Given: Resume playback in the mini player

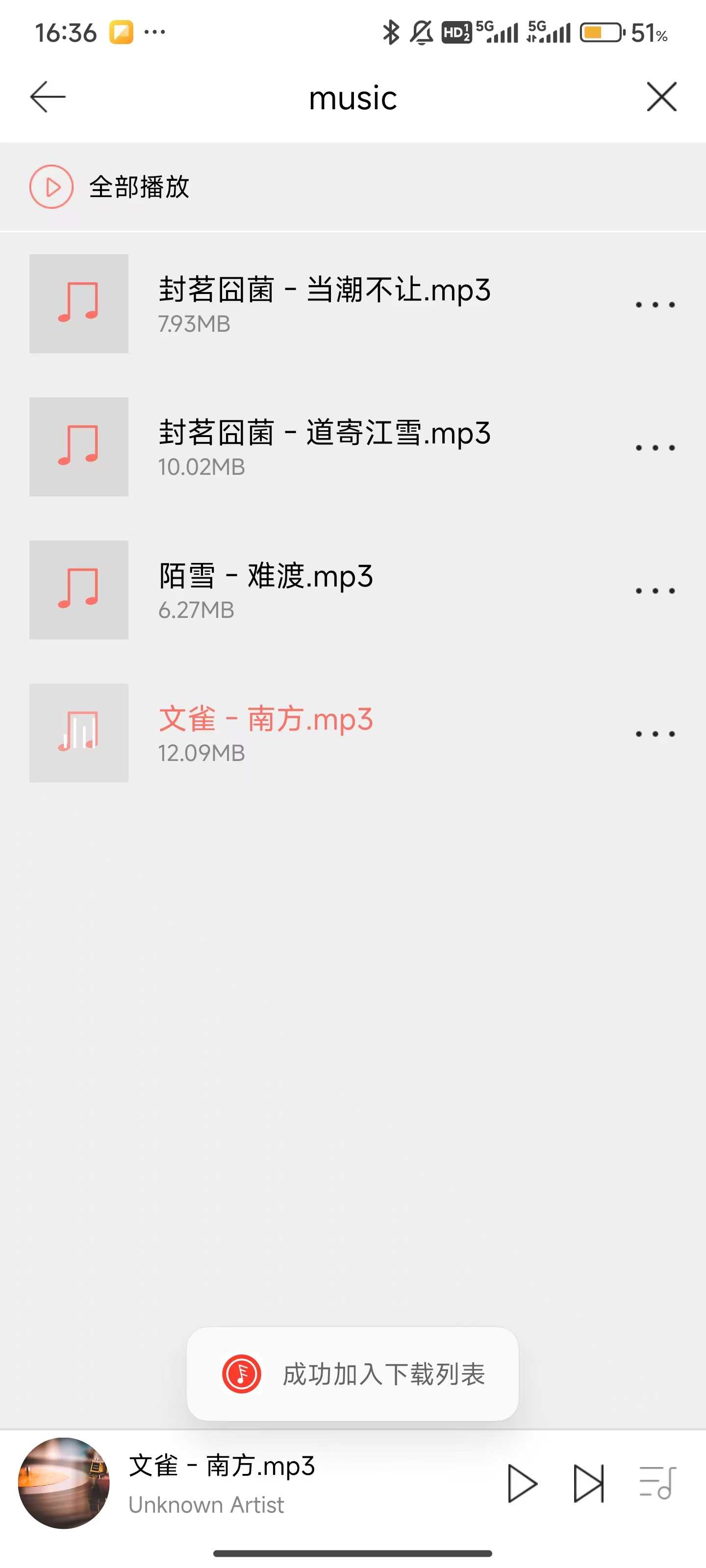Looking at the screenshot, I should (x=522, y=1484).
